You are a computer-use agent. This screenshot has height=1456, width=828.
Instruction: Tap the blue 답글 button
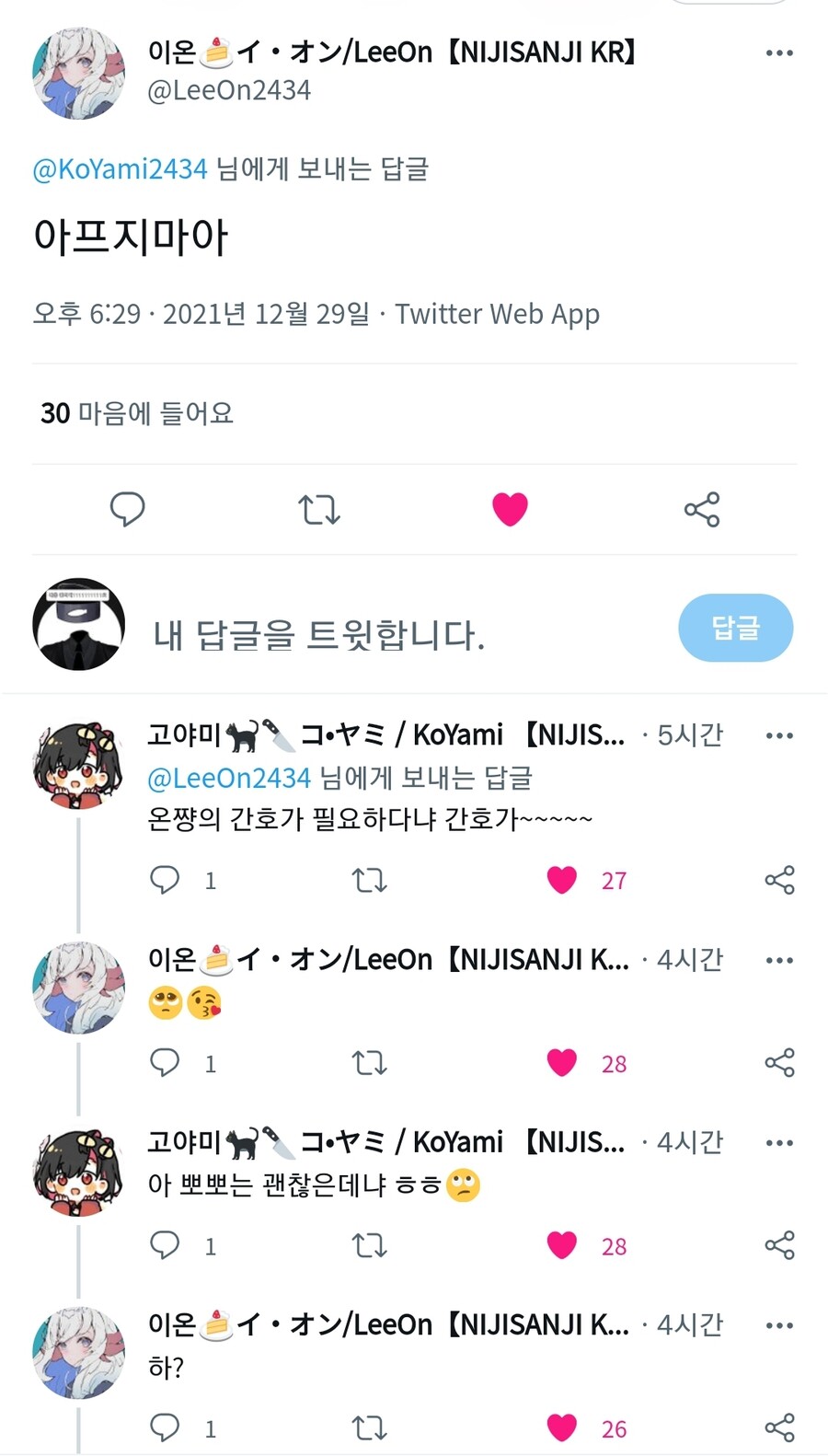735,628
